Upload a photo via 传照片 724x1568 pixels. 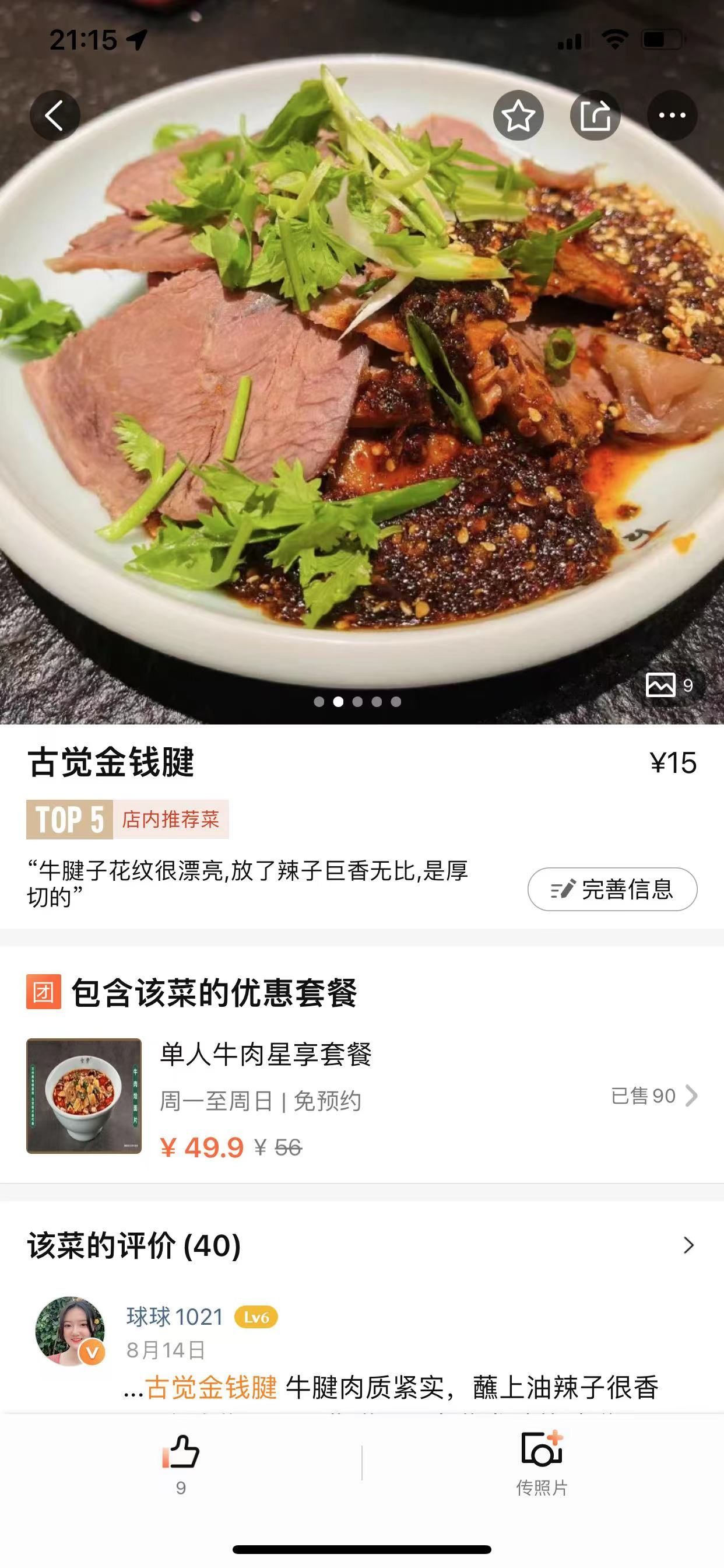pyautogui.click(x=542, y=1462)
